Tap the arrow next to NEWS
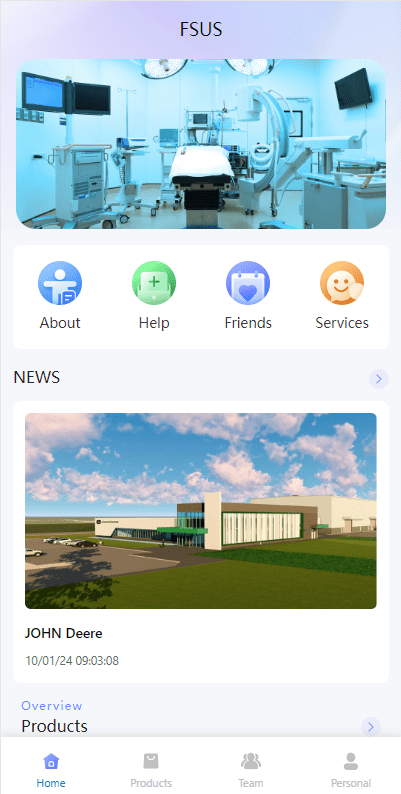Screen dimensions: 401x794 tap(379, 378)
